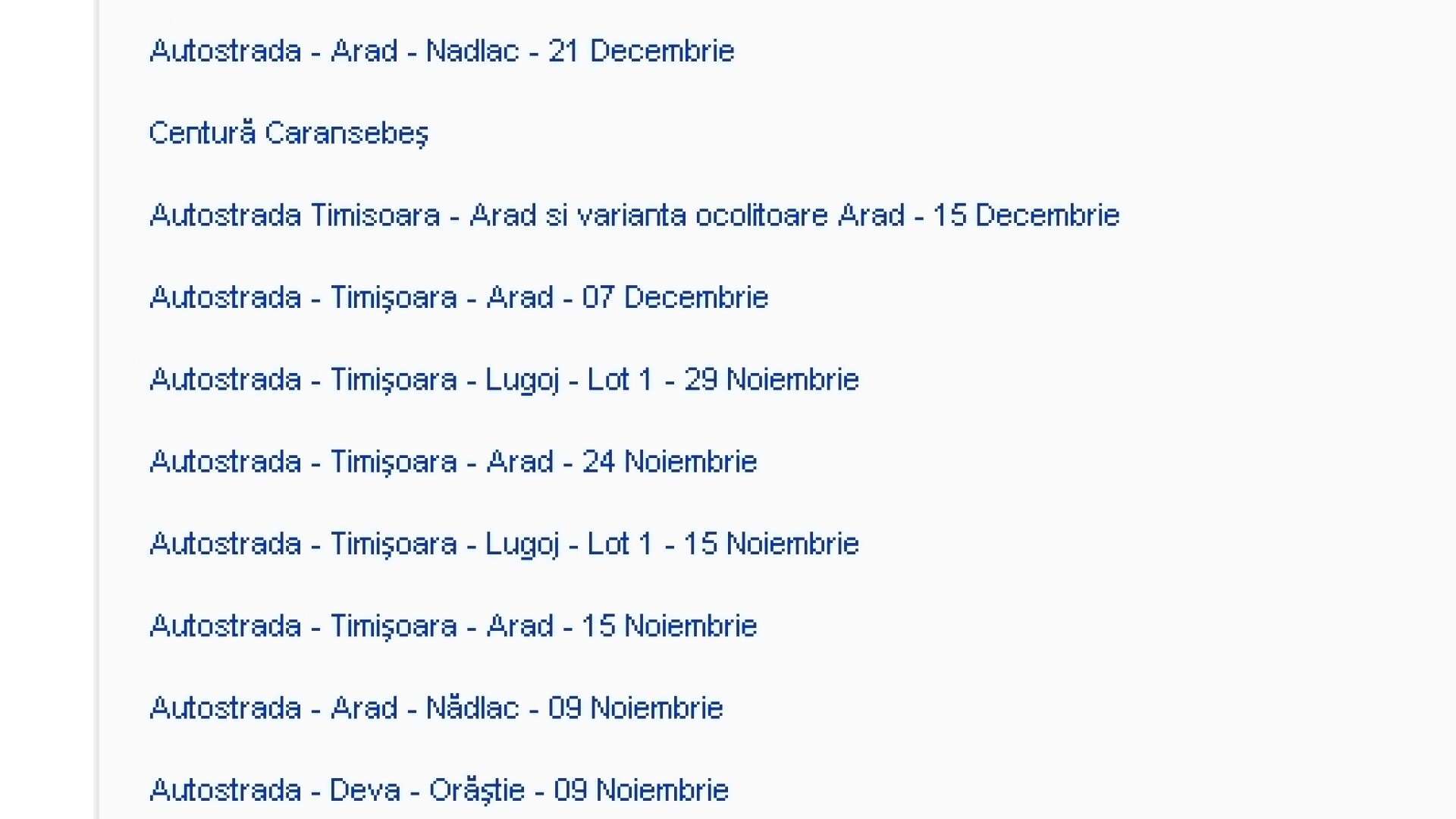Open Autostrada Arad - Nădlac 09 Noiembrie
The image size is (1456, 819).
(436, 708)
